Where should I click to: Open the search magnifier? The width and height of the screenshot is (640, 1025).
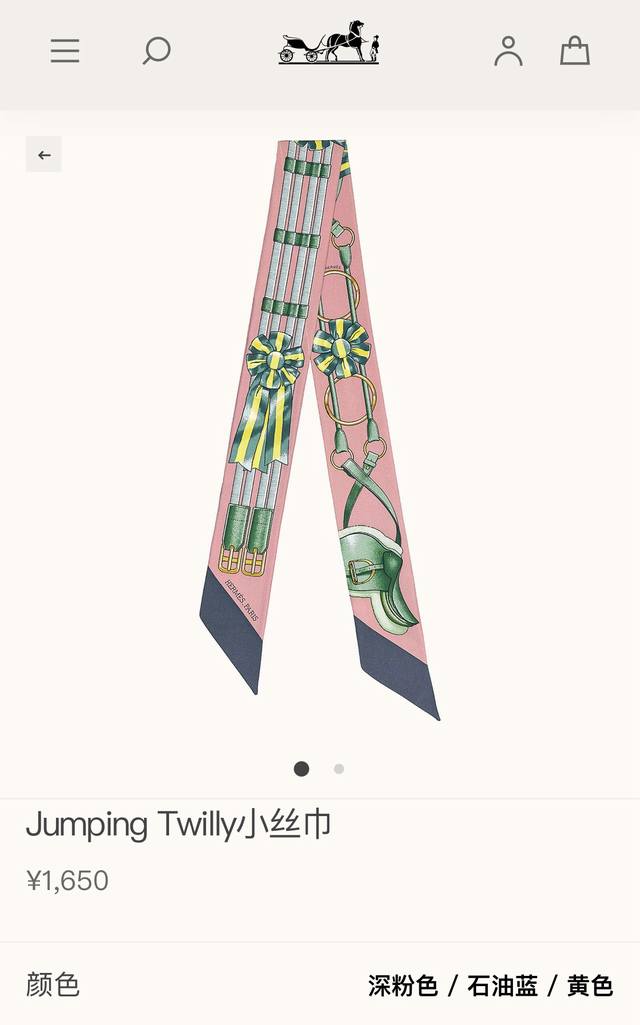[x=156, y=51]
